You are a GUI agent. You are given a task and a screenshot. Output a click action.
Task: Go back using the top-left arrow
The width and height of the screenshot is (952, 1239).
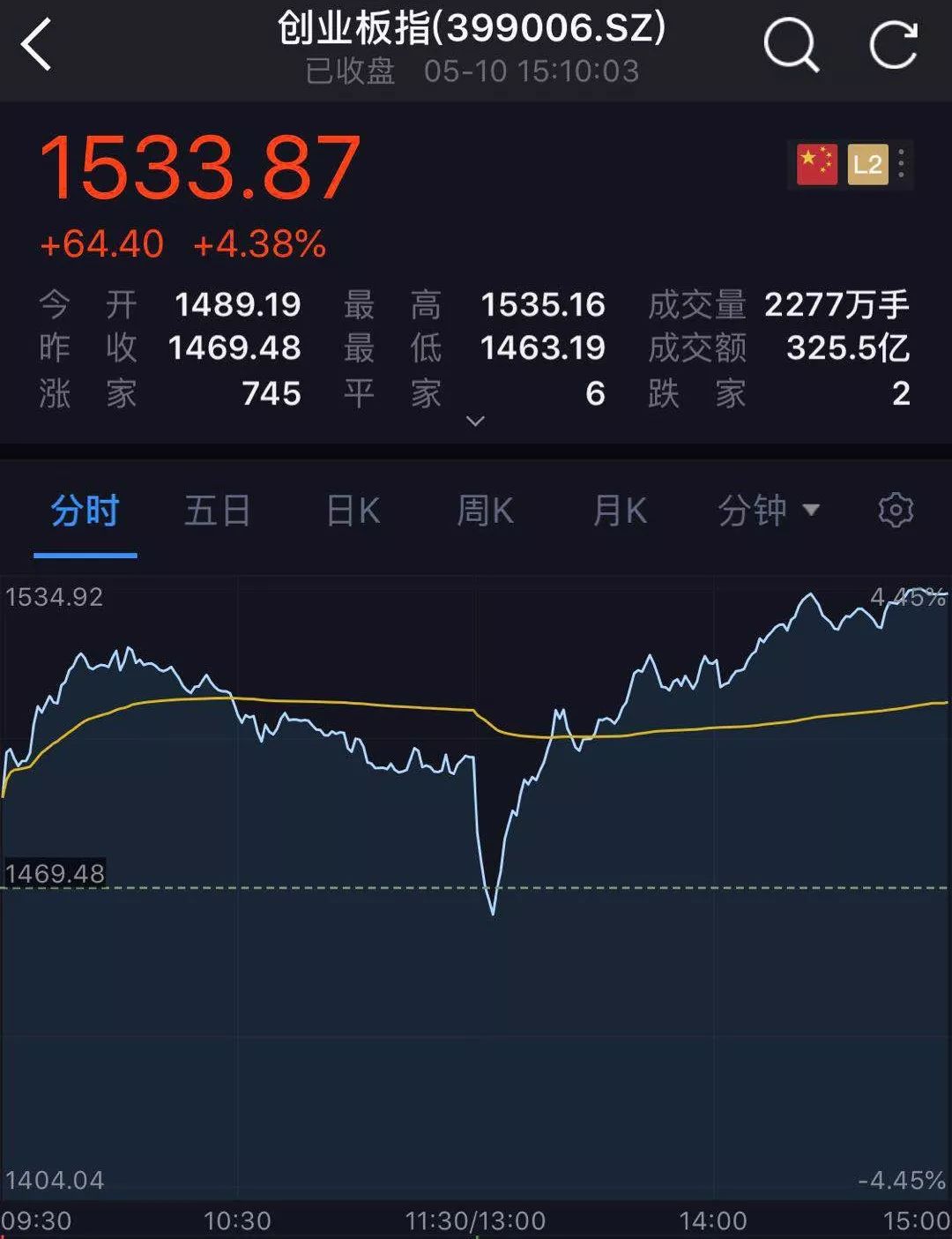click(37, 45)
